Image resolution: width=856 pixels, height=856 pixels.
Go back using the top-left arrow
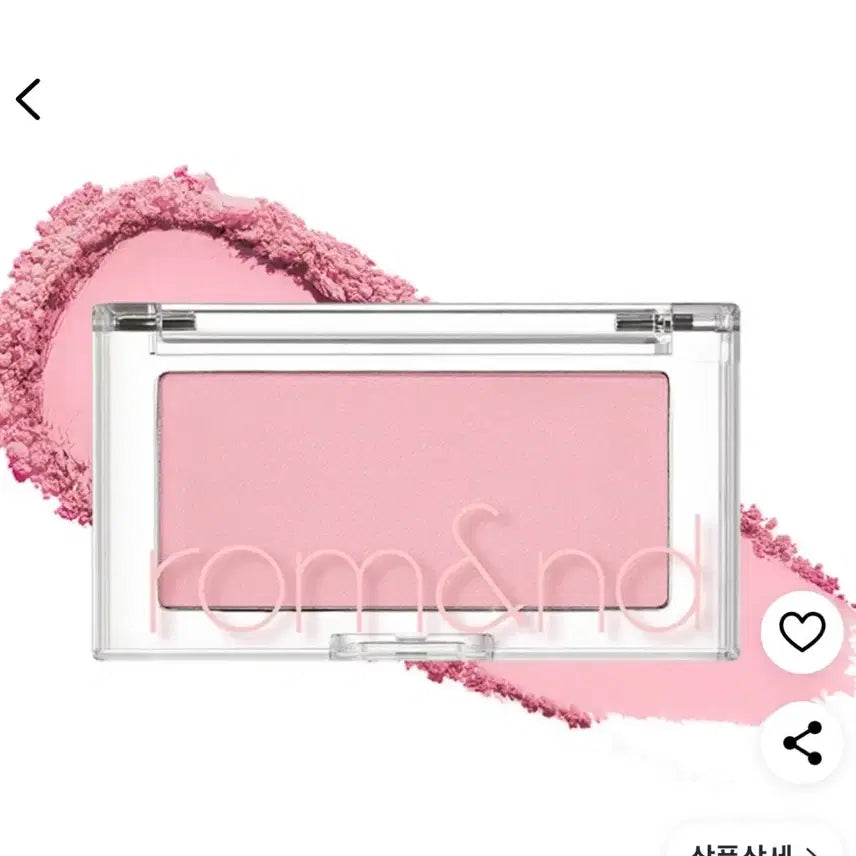point(29,99)
